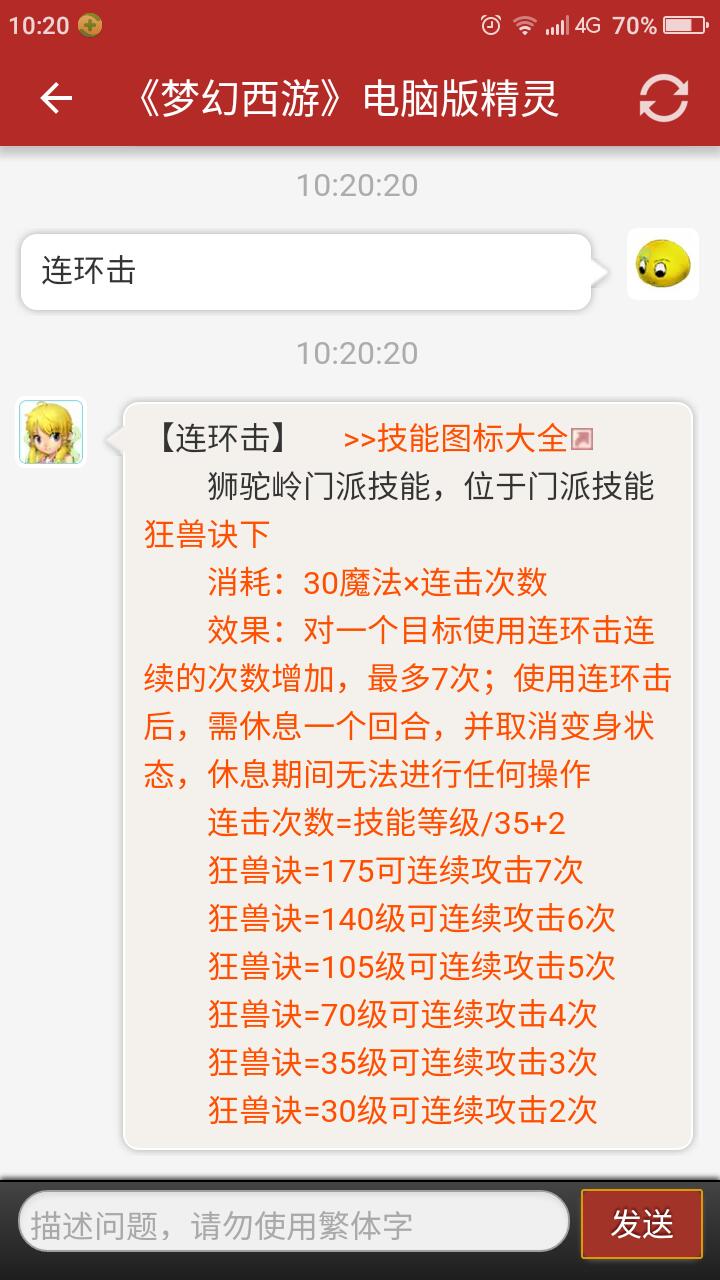This screenshot has width=720, height=1280.
Task: Go back using the arrow icon
Action: [x=56, y=98]
